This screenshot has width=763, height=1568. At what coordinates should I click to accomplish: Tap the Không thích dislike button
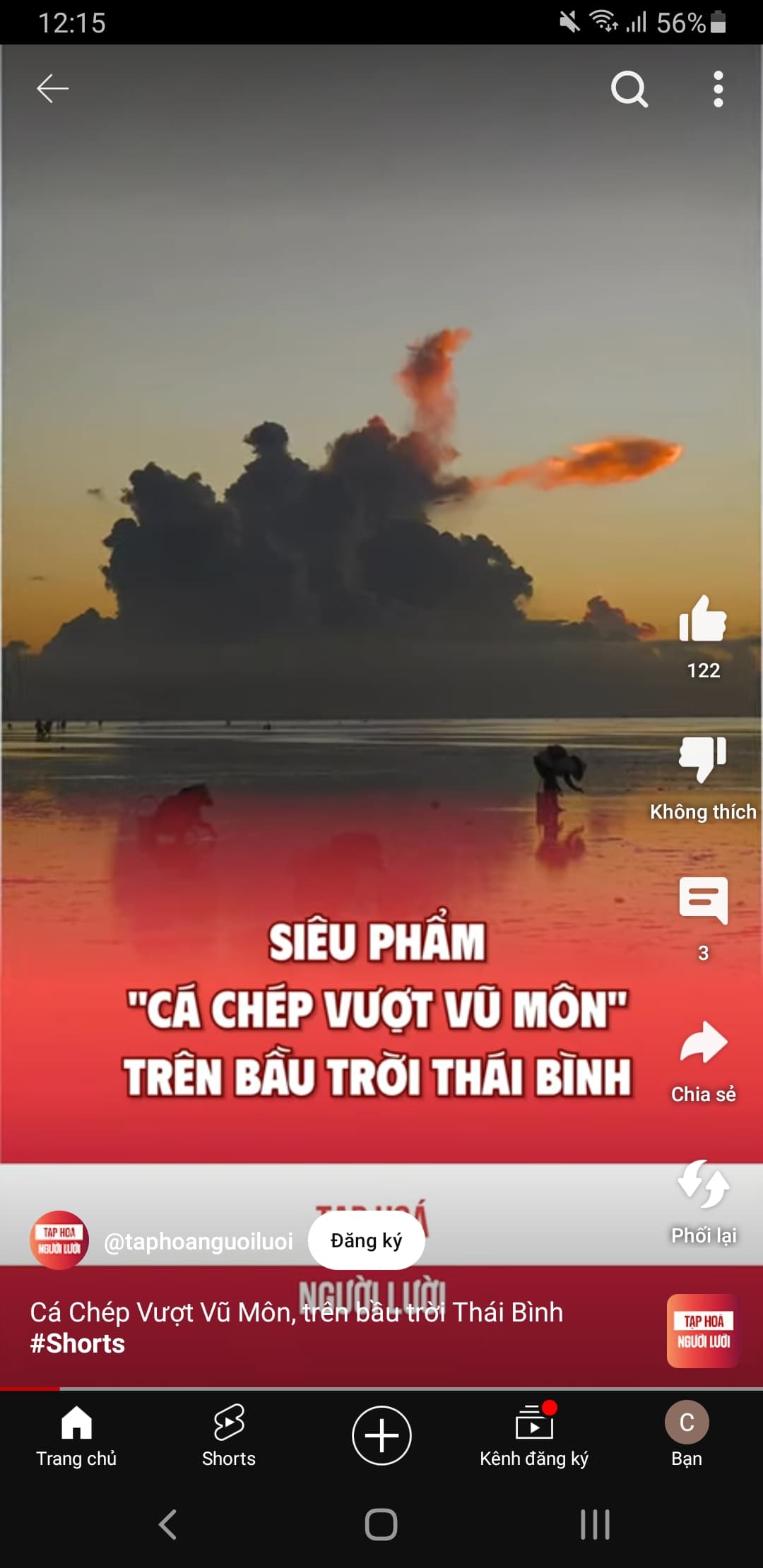pyautogui.click(x=702, y=759)
